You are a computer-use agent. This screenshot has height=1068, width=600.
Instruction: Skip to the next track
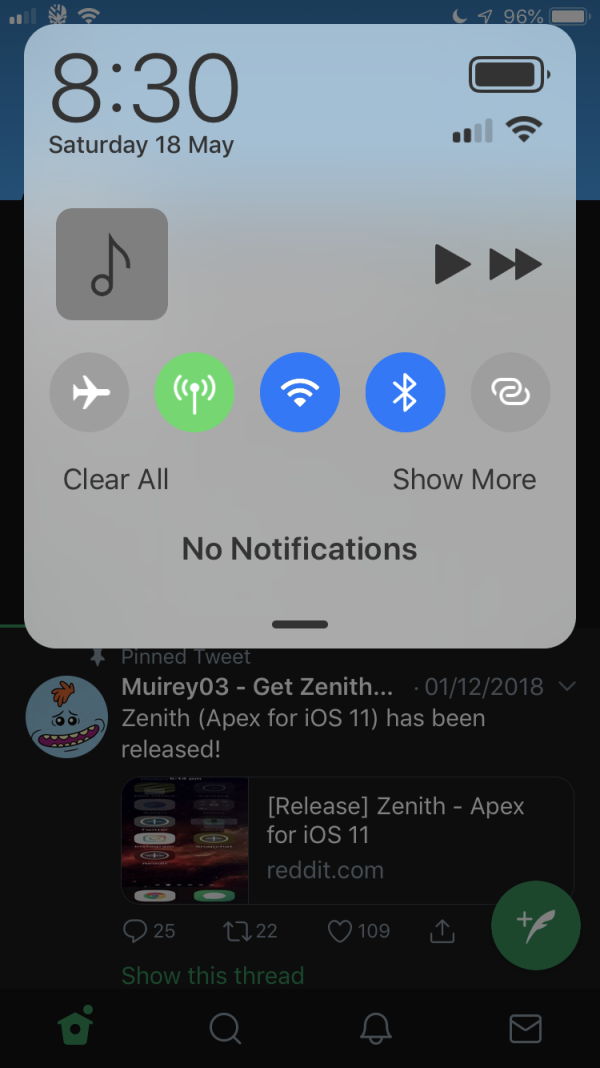(x=515, y=265)
